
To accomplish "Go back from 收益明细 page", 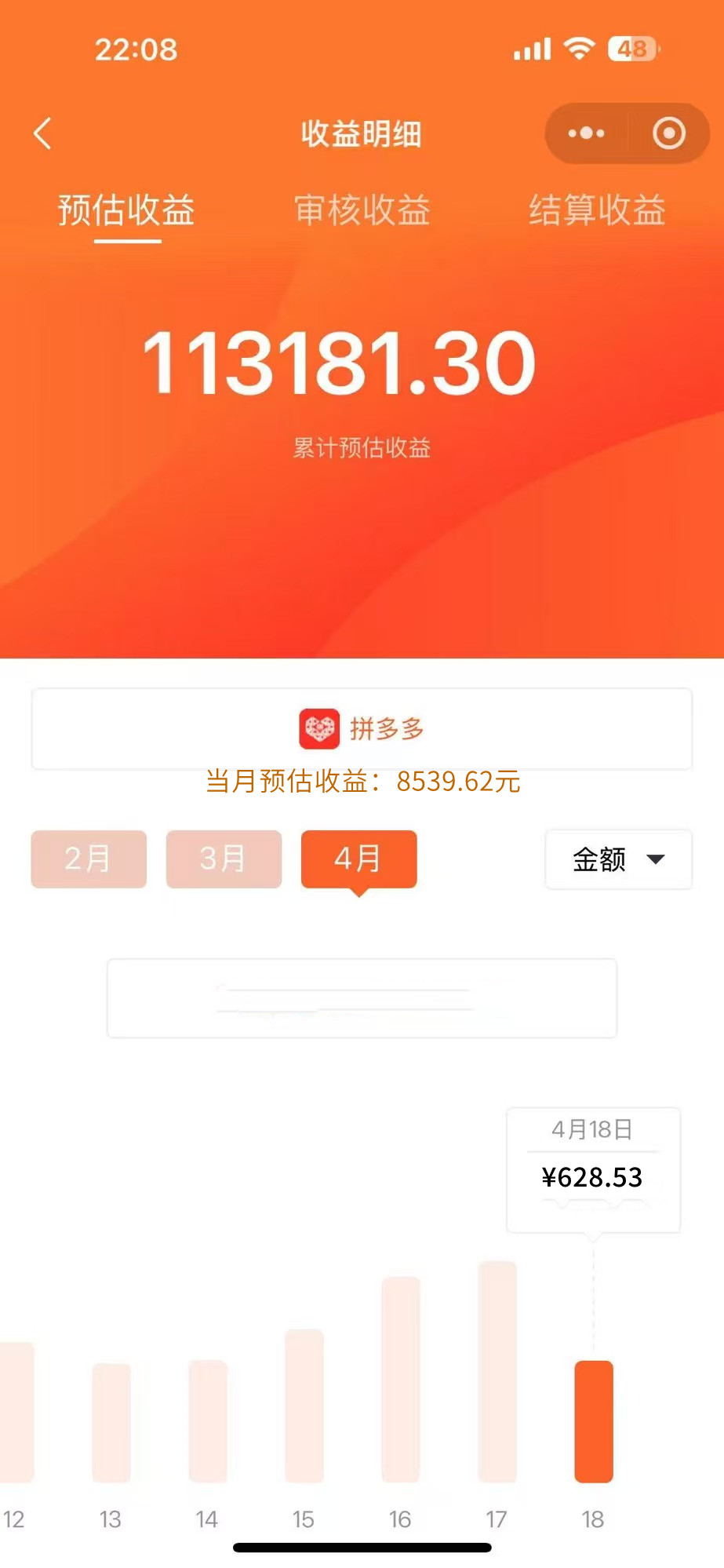I will [x=43, y=133].
